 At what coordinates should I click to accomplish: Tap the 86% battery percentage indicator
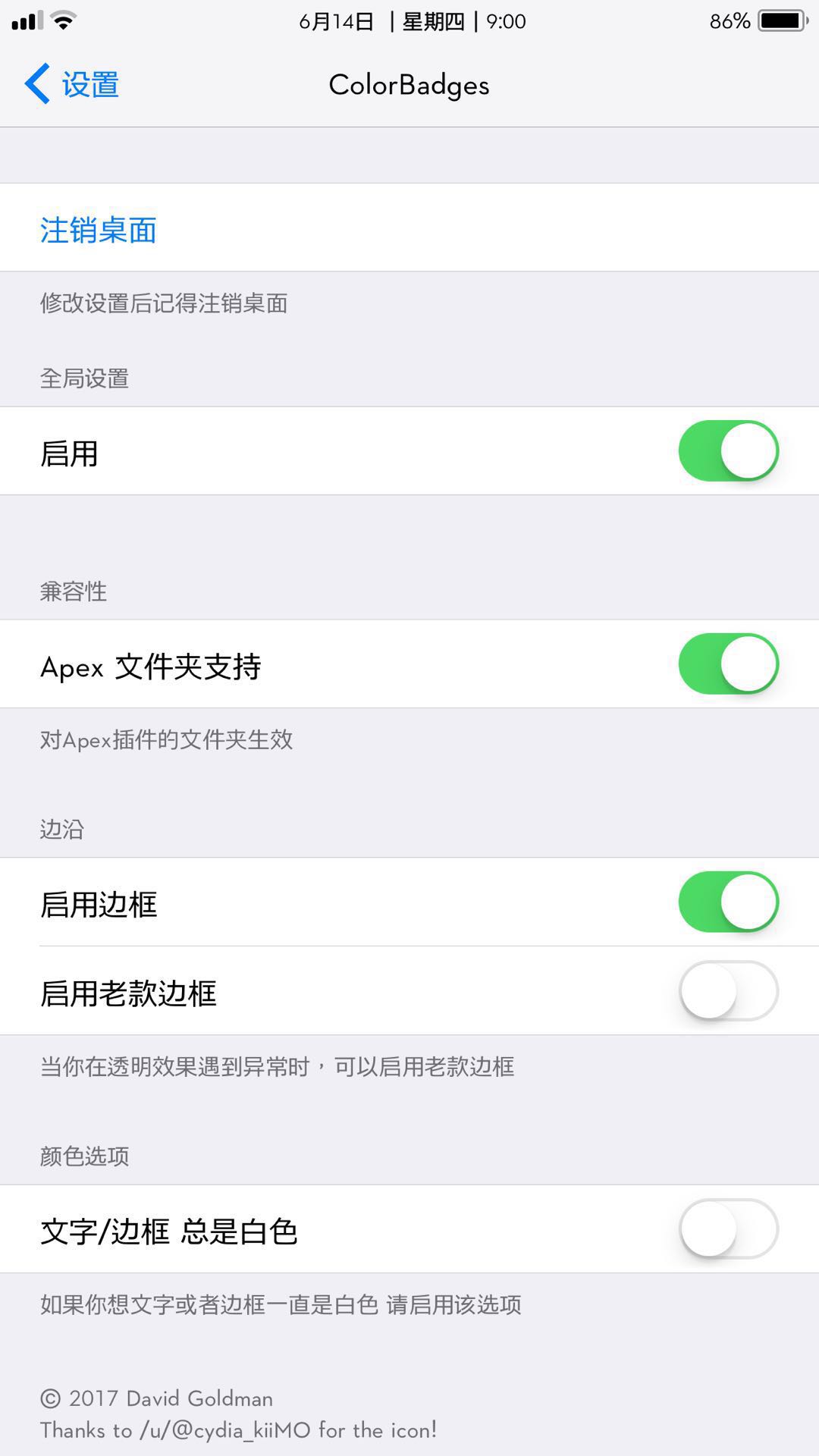point(730,20)
